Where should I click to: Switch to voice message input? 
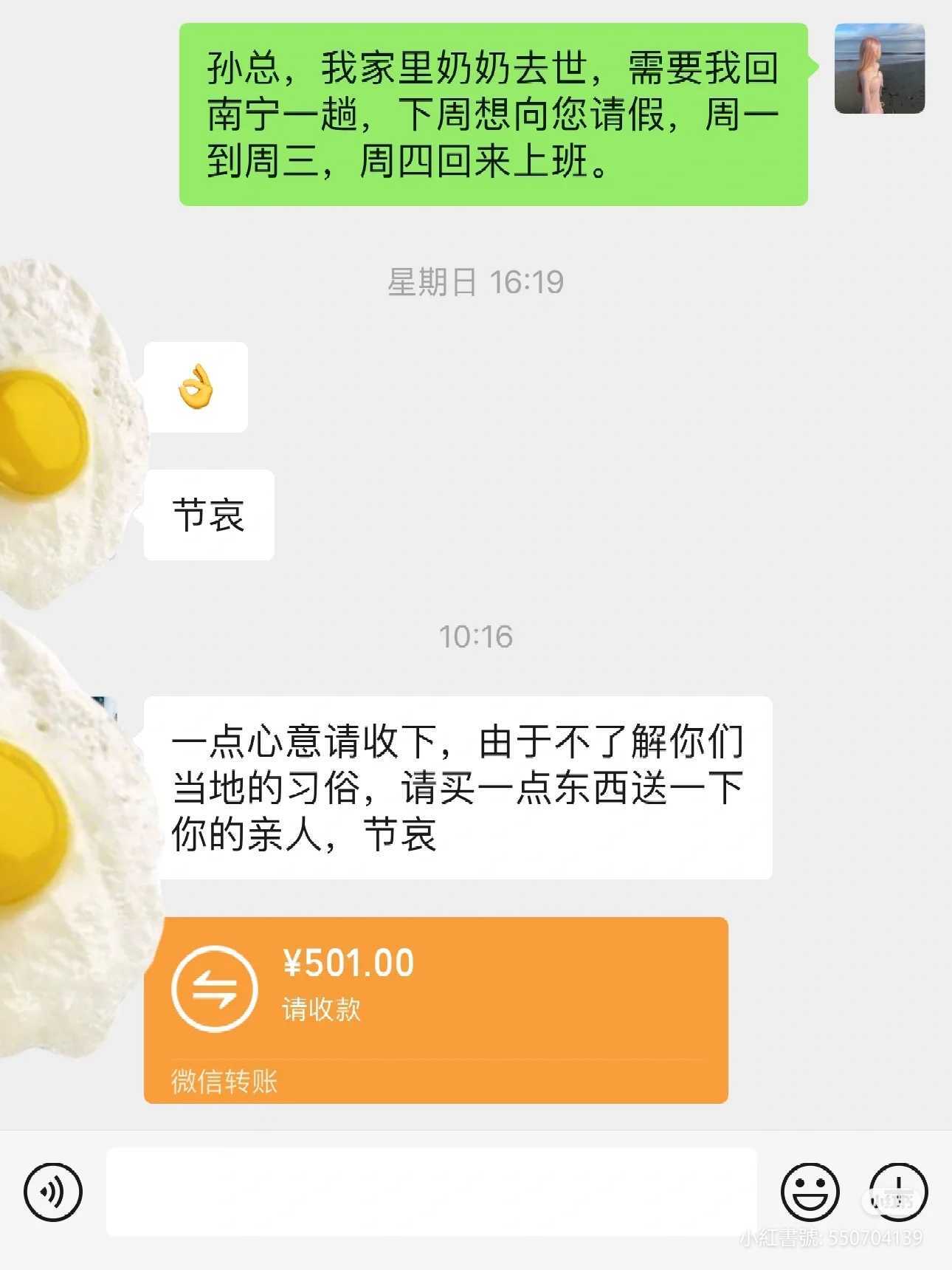pyautogui.click(x=52, y=1192)
